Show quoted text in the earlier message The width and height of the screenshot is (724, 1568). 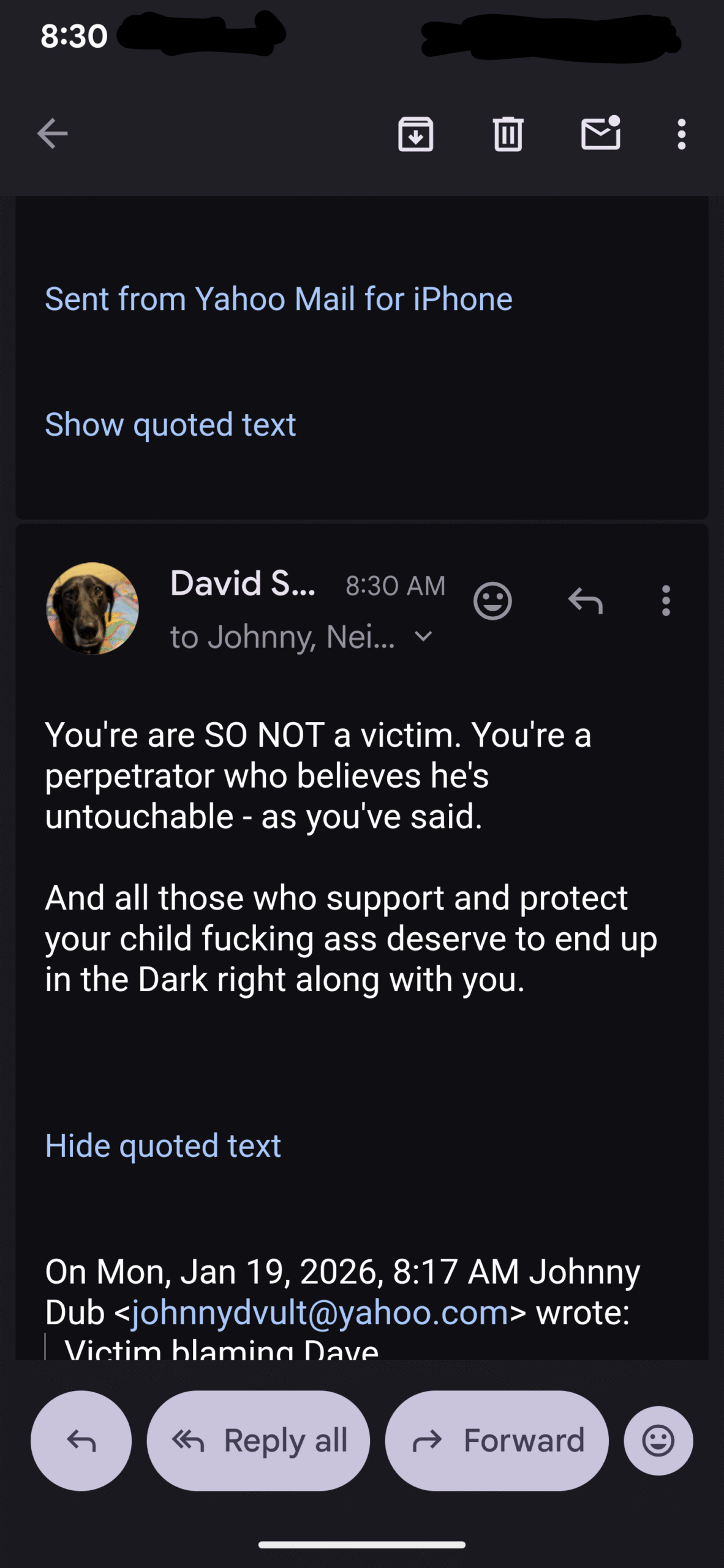[170, 424]
